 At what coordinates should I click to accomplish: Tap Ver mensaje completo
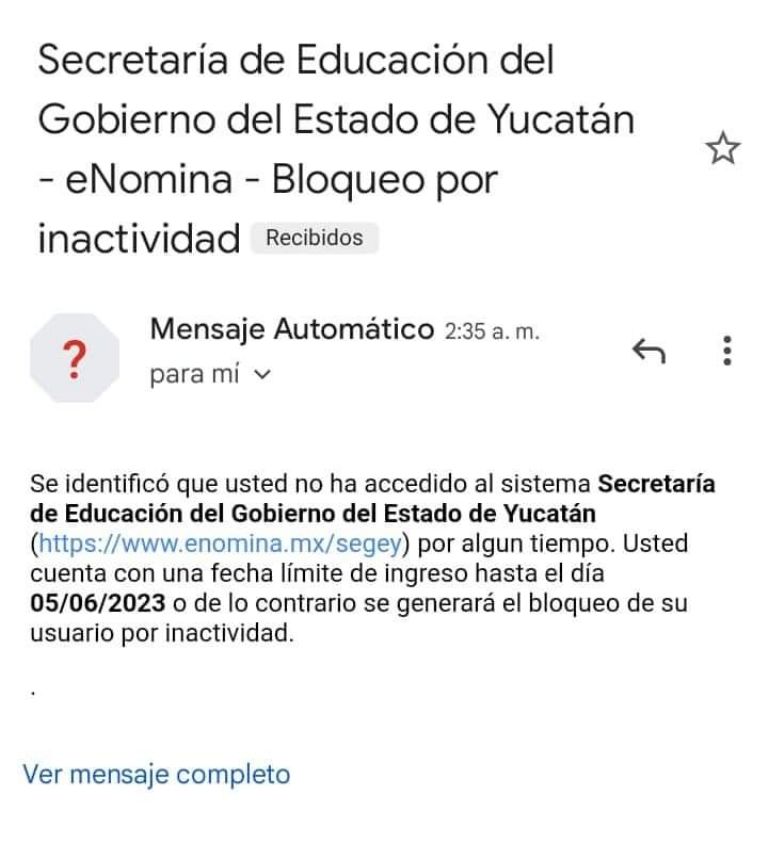pos(156,774)
